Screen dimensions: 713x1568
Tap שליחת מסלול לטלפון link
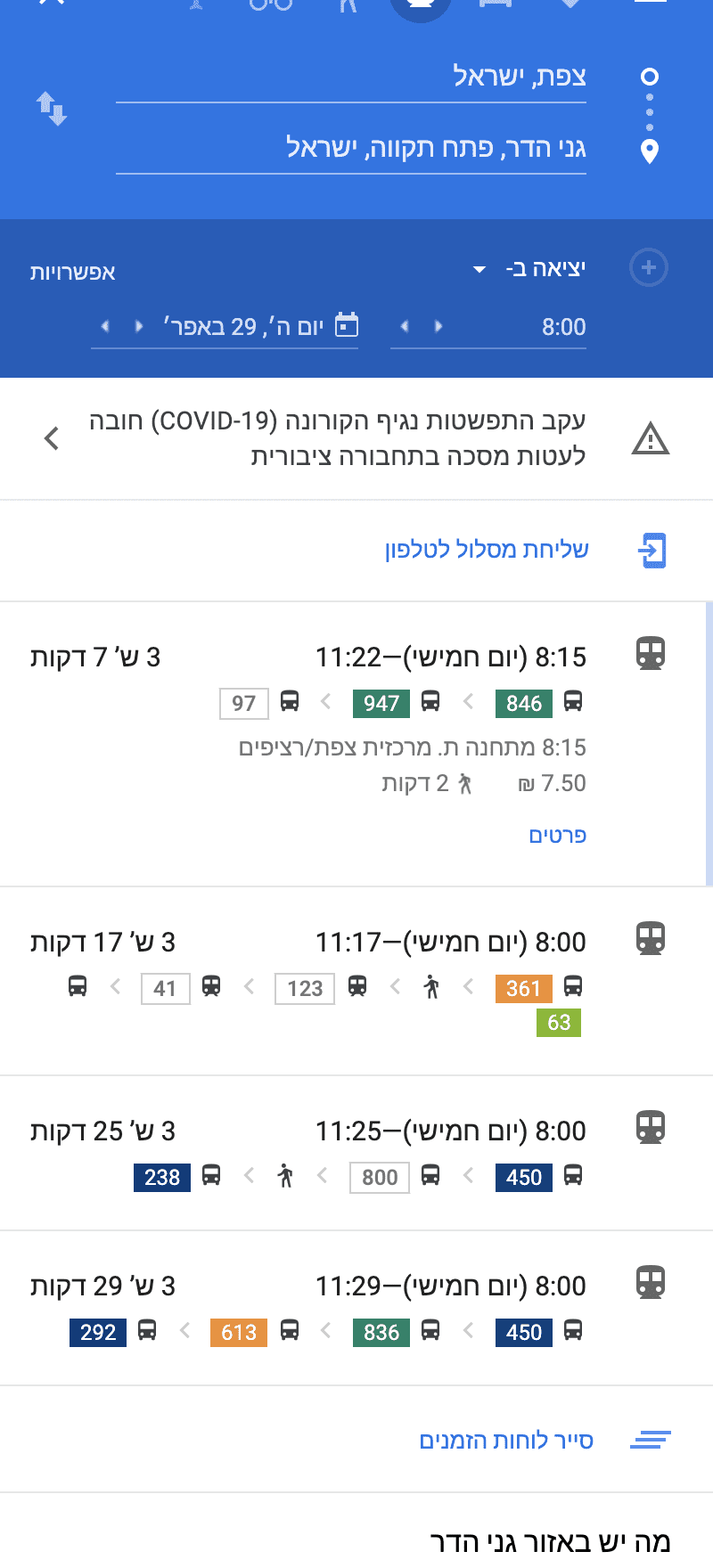(x=487, y=550)
